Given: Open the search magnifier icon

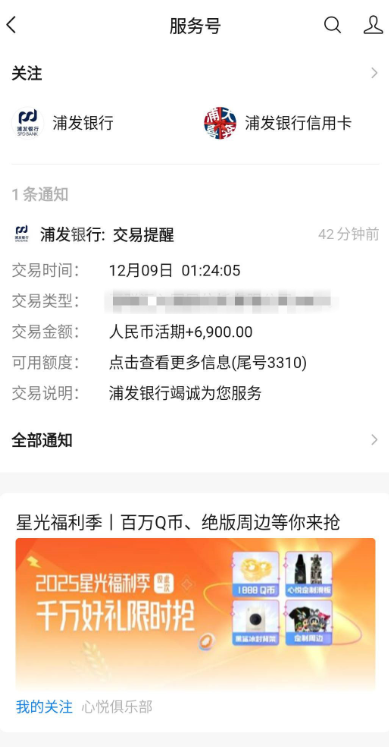Looking at the screenshot, I should (x=332, y=25).
